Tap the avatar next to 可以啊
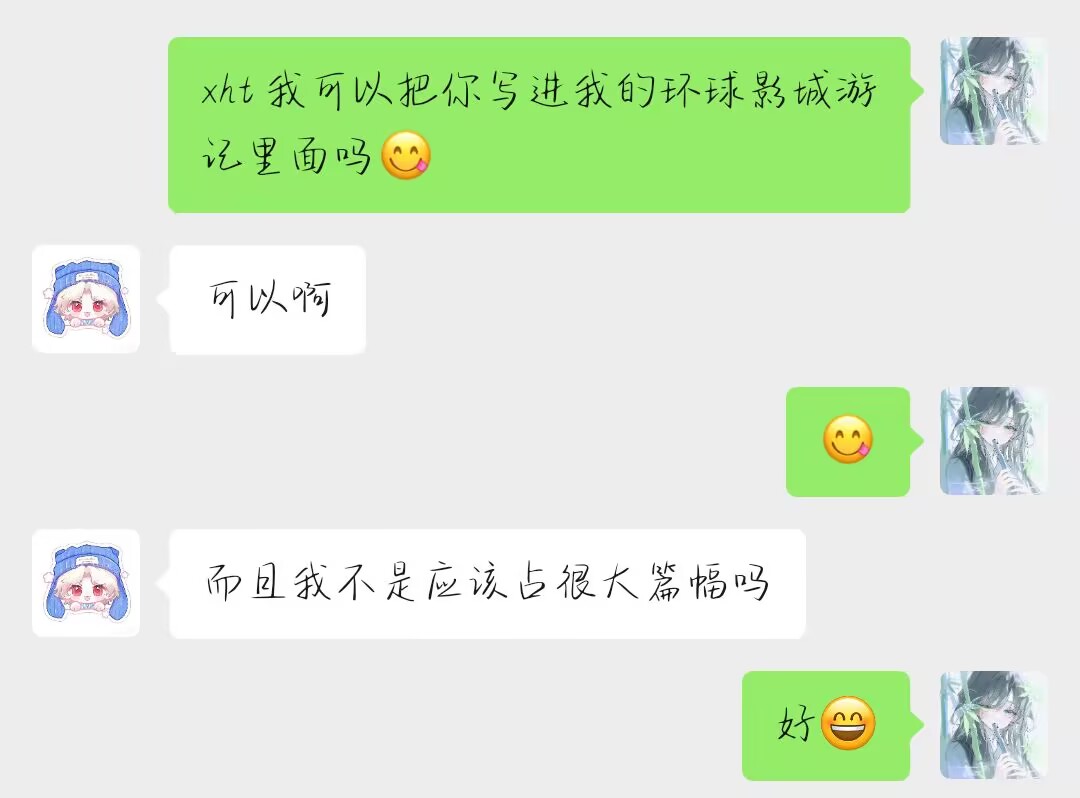 pos(86,299)
